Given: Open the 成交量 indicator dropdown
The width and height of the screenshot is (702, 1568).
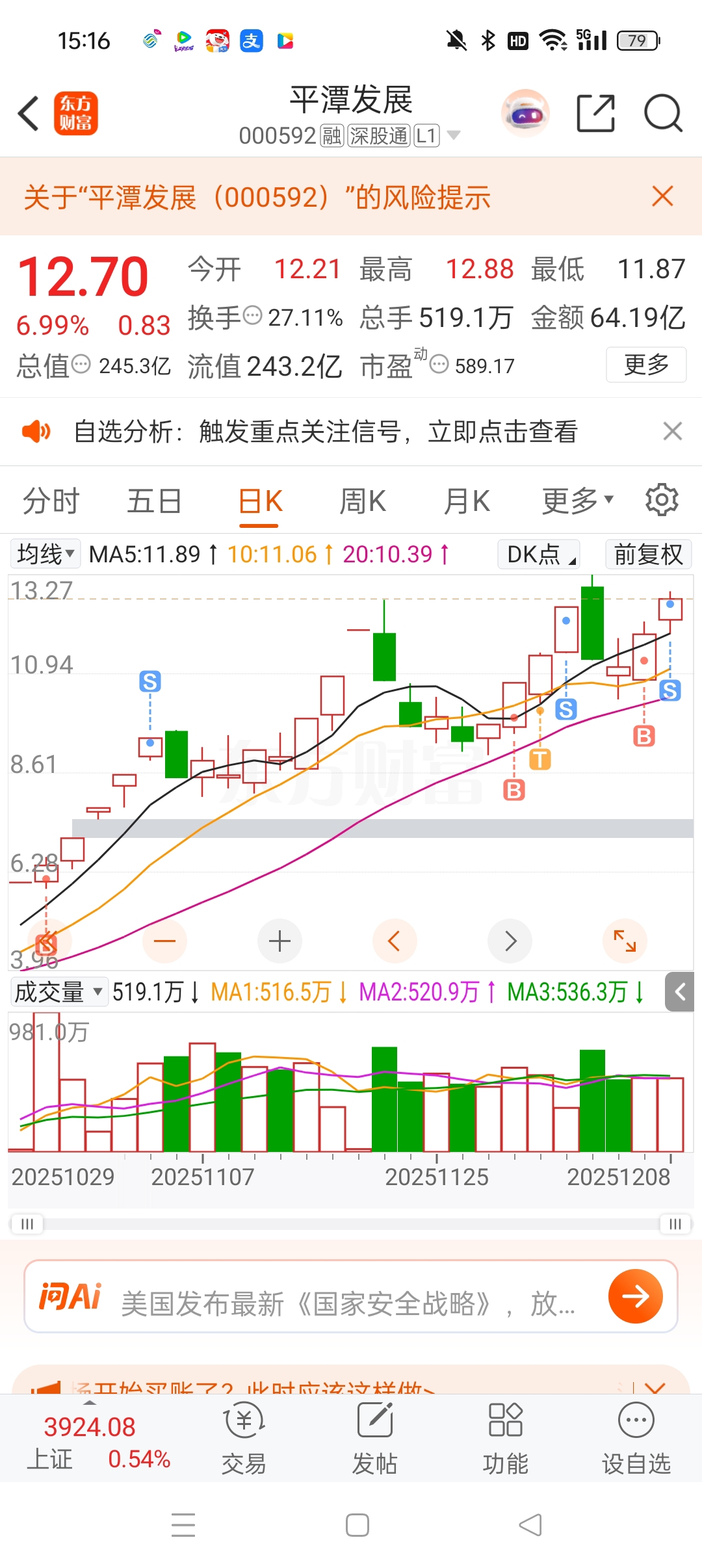Looking at the screenshot, I should (58, 992).
